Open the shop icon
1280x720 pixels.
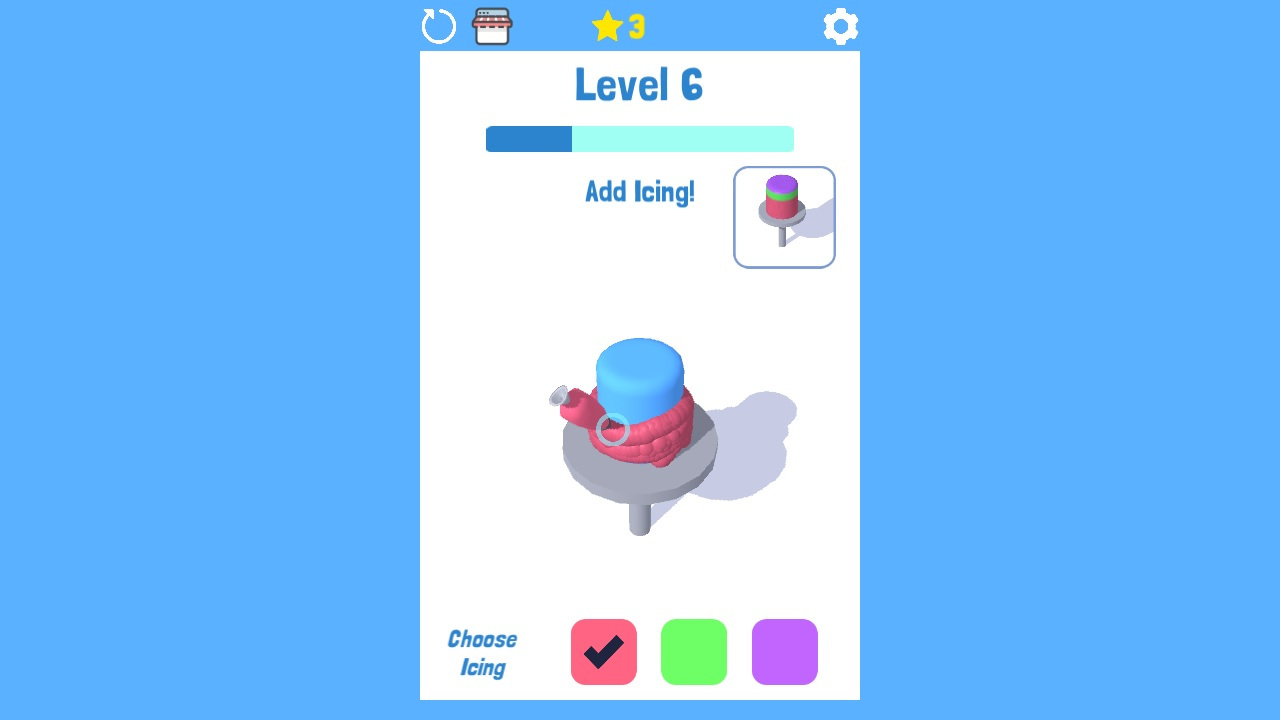[492, 26]
